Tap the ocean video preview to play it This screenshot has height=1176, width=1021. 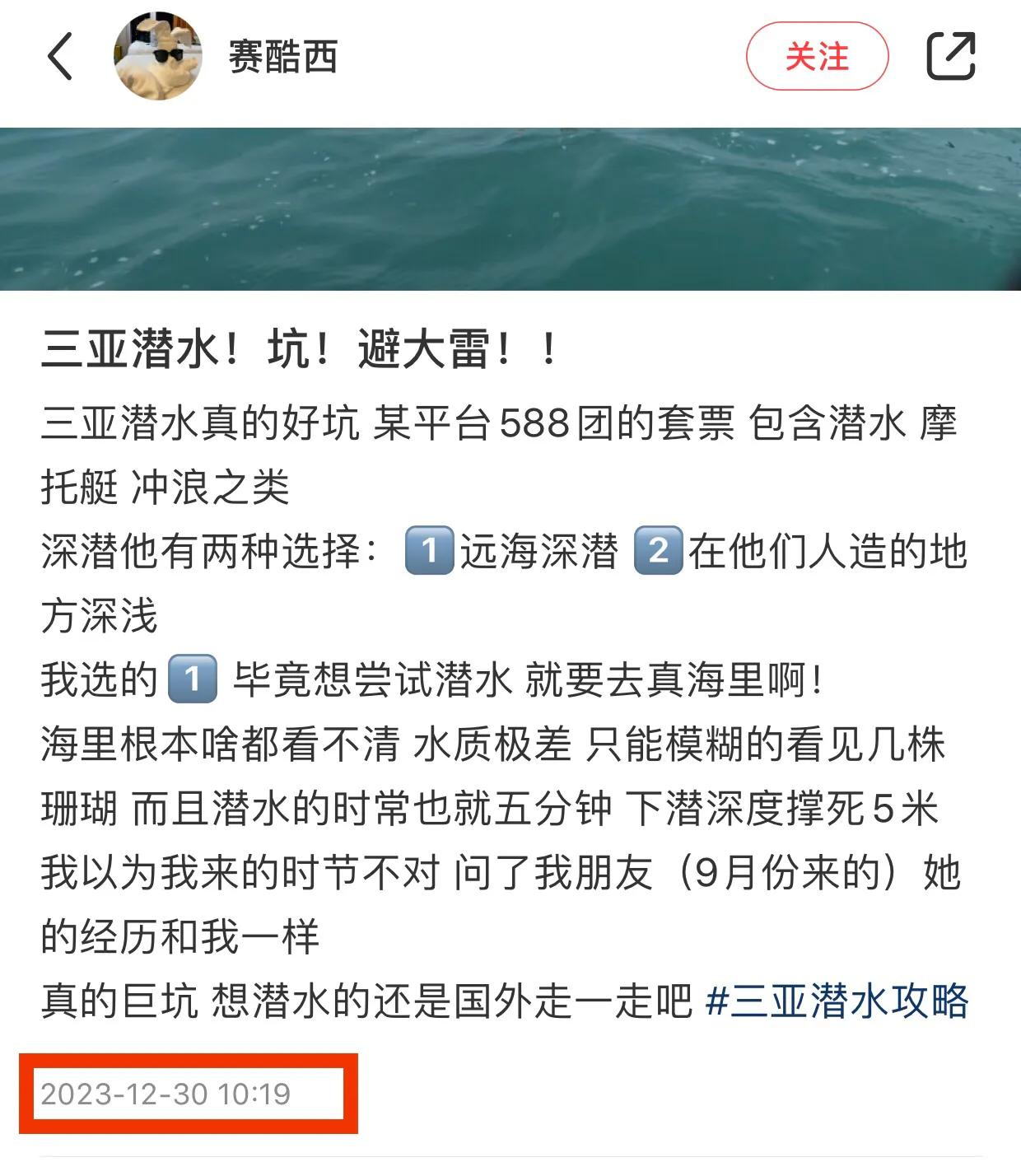click(x=510, y=208)
